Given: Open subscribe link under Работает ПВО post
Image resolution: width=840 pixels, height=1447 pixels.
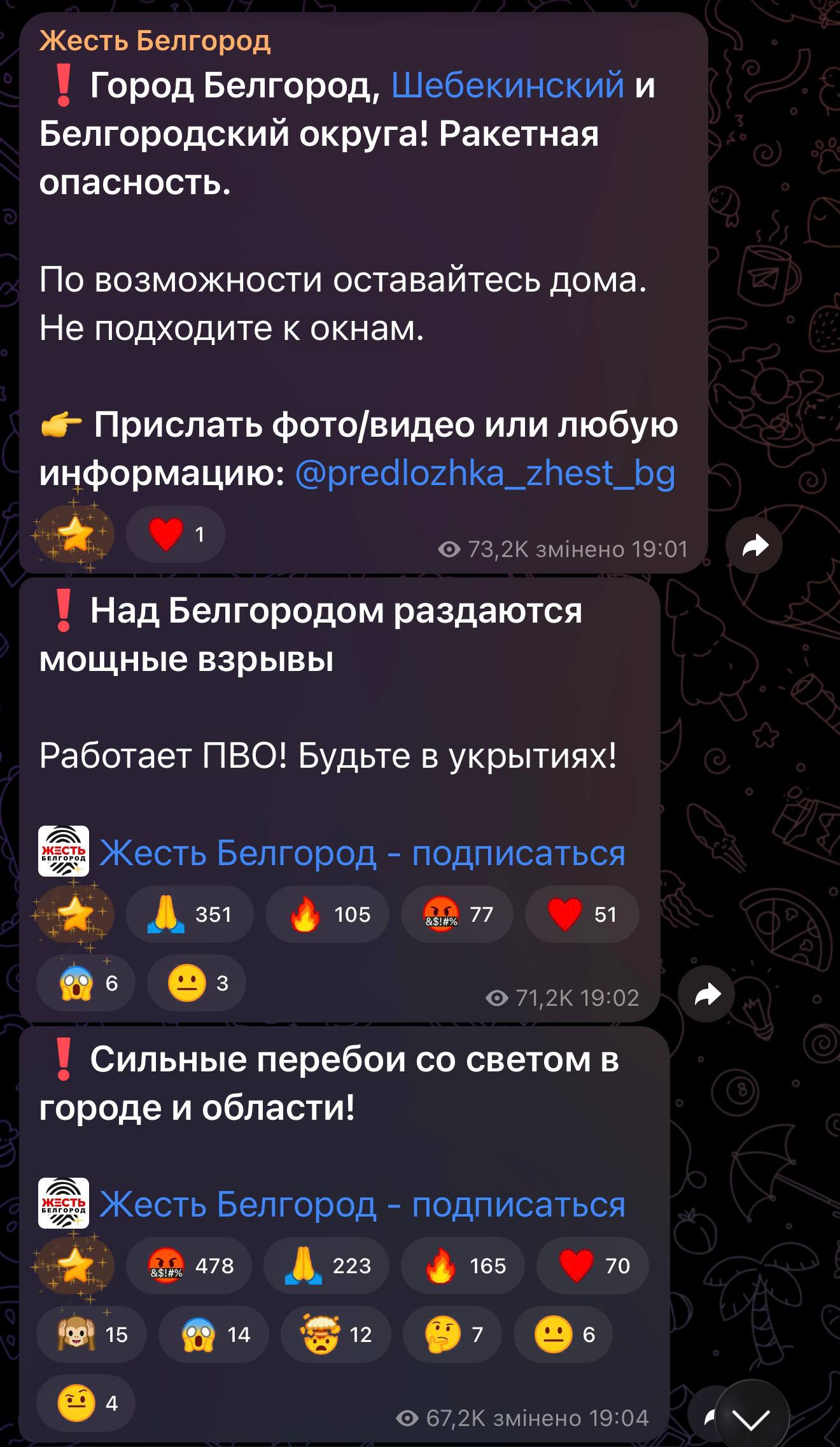Looking at the screenshot, I should point(361,852).
